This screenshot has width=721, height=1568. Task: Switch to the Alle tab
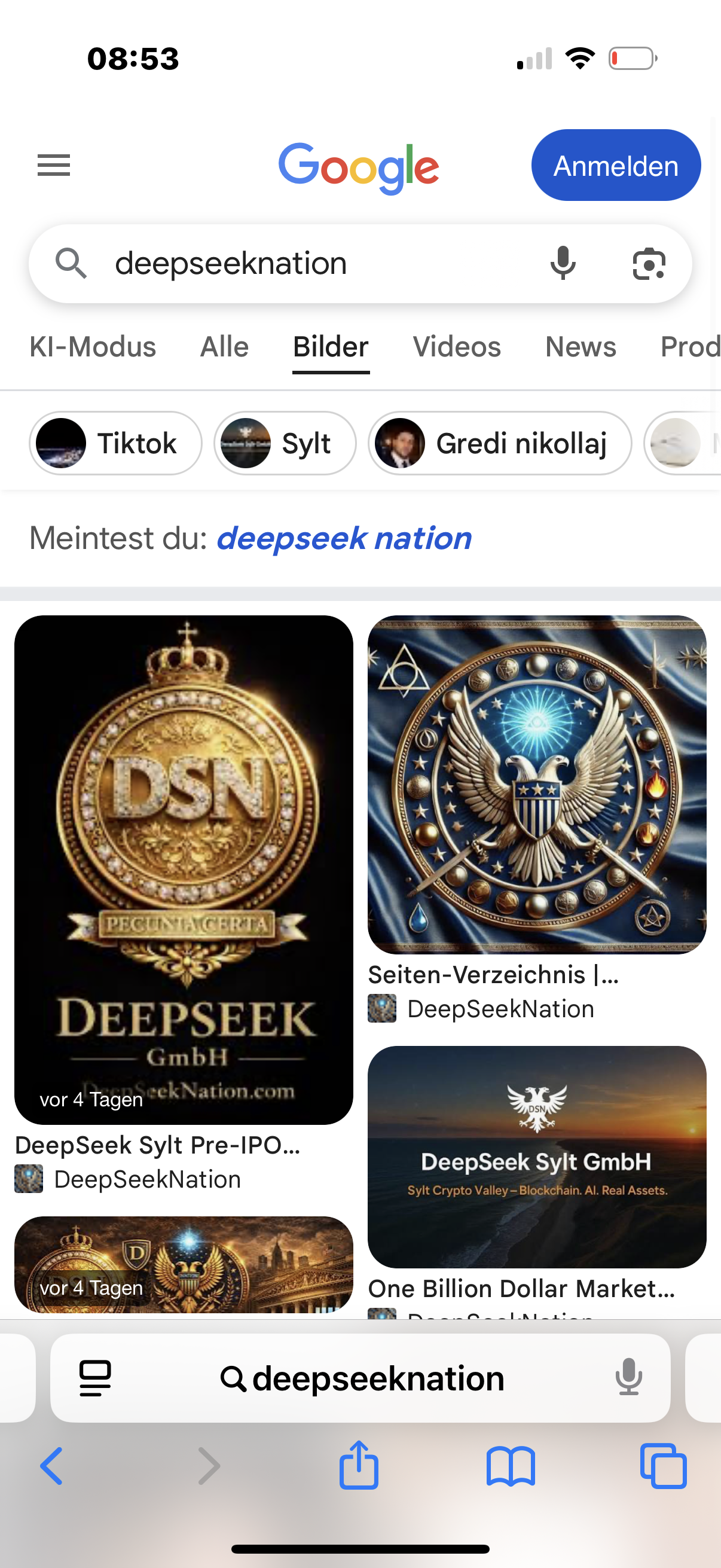pos(224,347)
